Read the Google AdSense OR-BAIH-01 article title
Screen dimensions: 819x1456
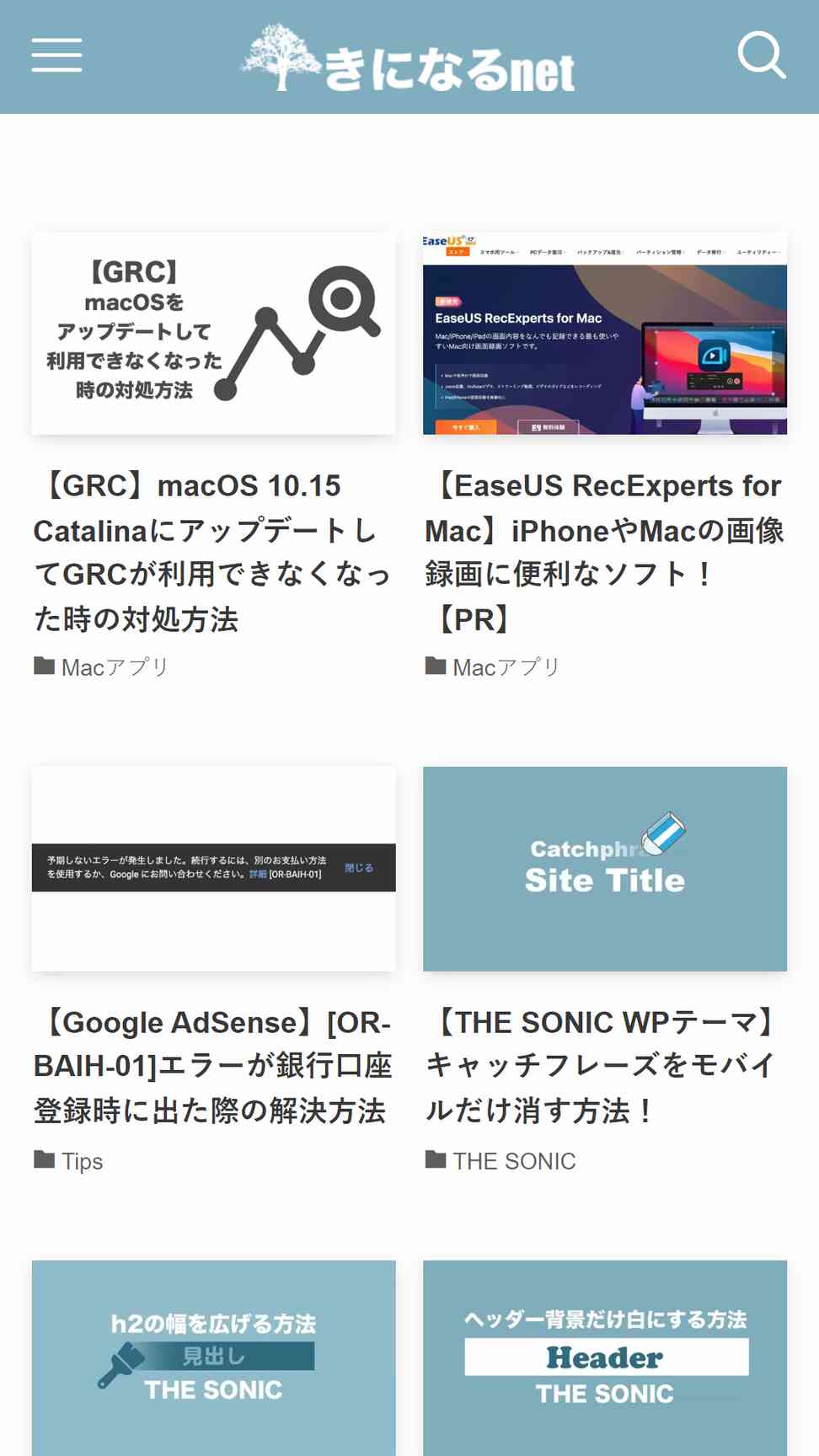pyautogui.click(x=213, y=1067)
